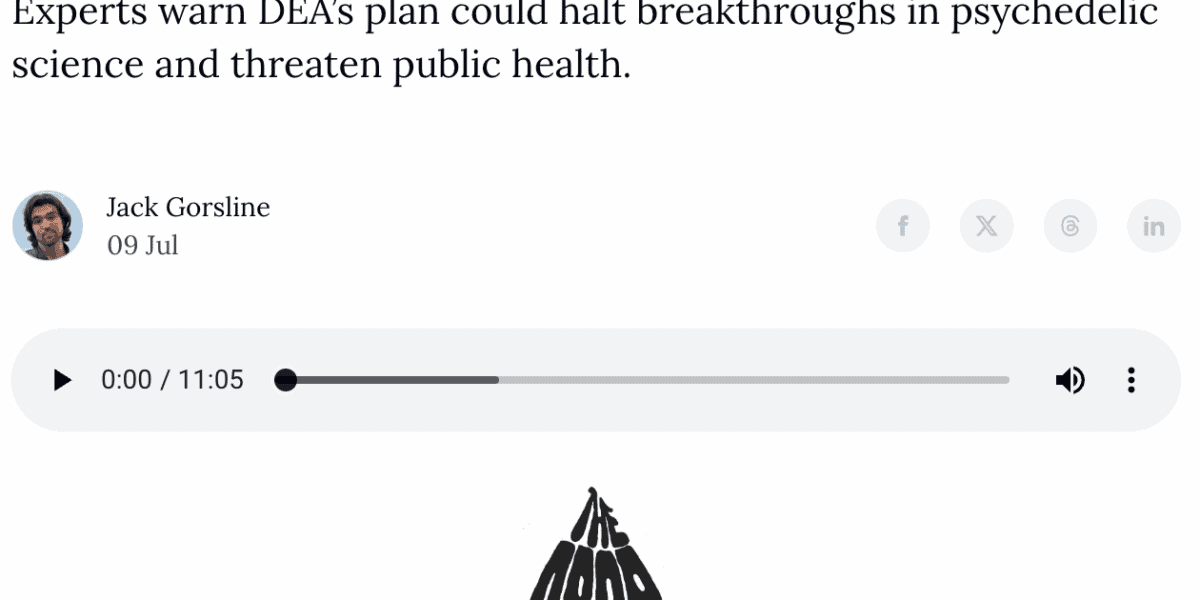Share article on X
1200x600 pixels.
click(x=986, y=226)
